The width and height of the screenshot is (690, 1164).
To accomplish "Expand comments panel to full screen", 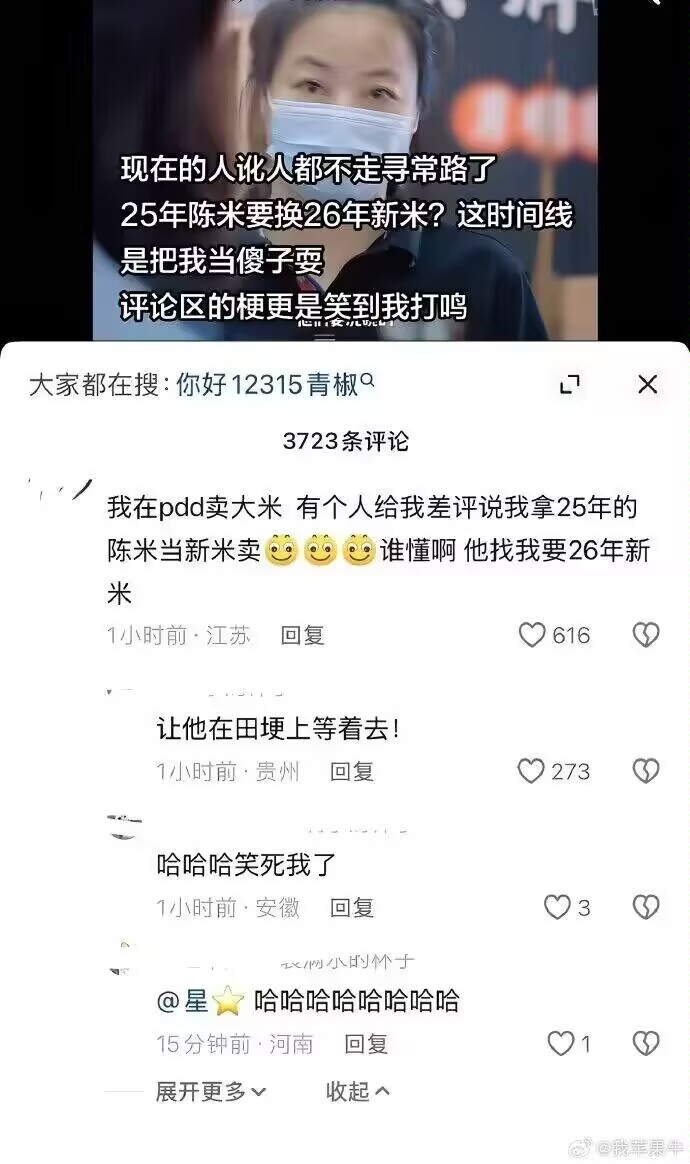I will pyautogui.click(x=569, y=385).
